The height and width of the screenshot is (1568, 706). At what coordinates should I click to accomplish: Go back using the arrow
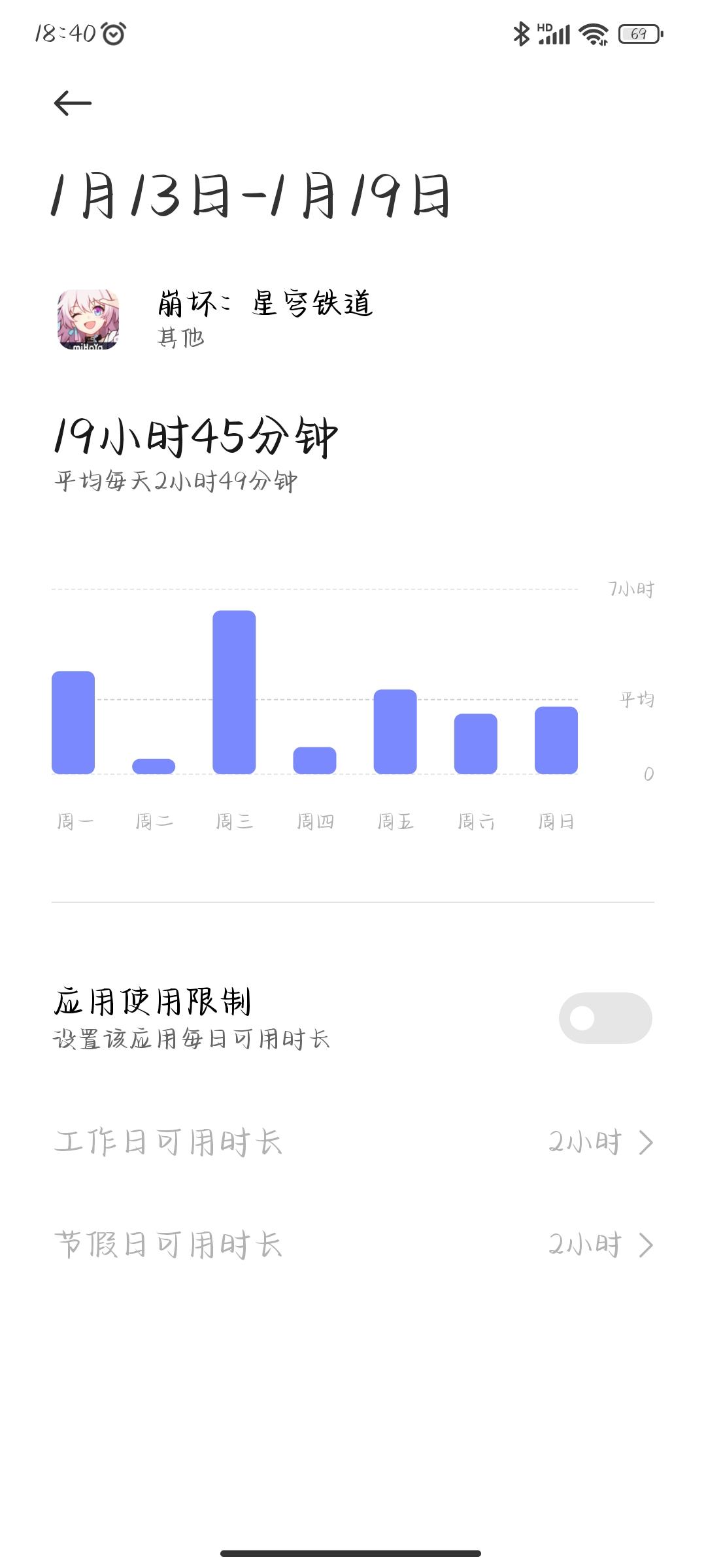tap(70, 103)
